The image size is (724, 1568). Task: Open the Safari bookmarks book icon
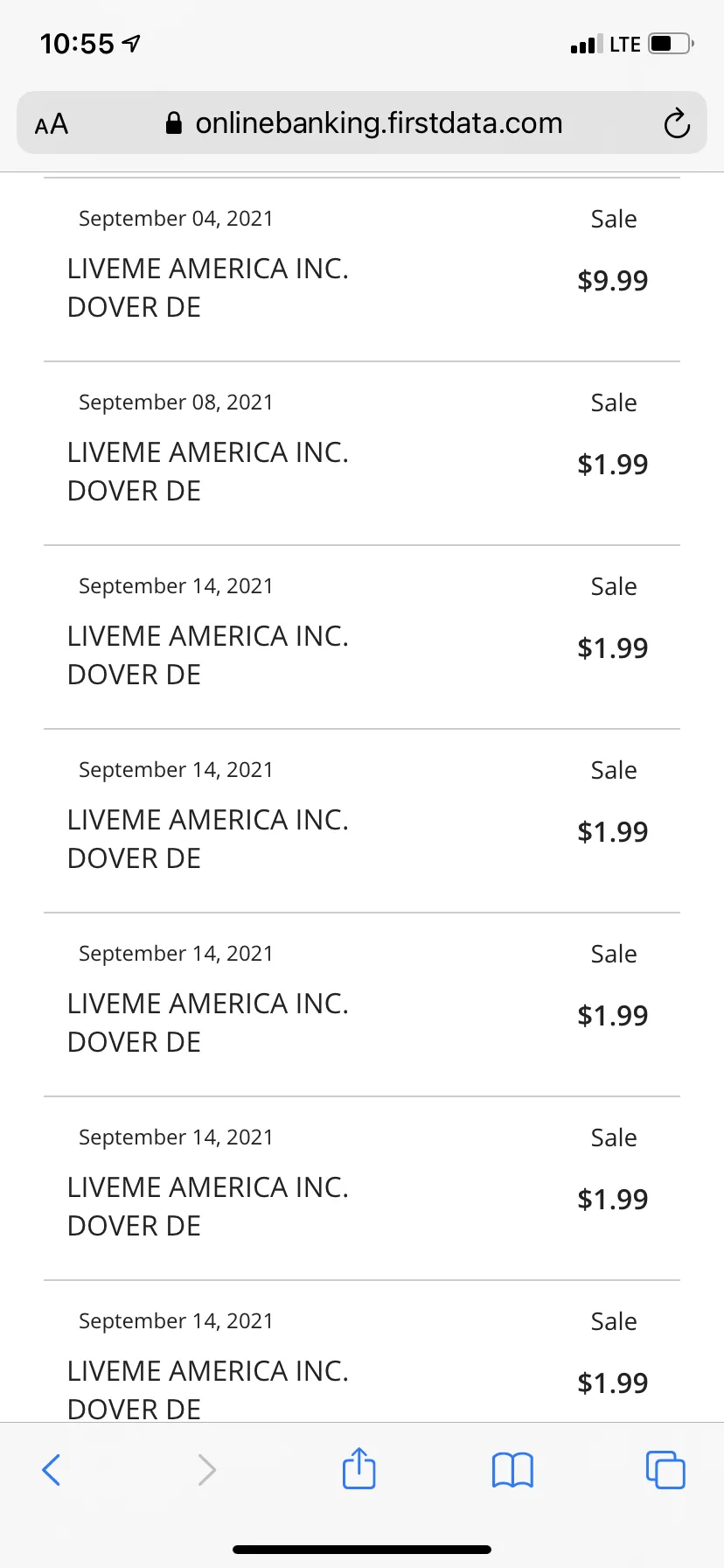pos(512,1470)
